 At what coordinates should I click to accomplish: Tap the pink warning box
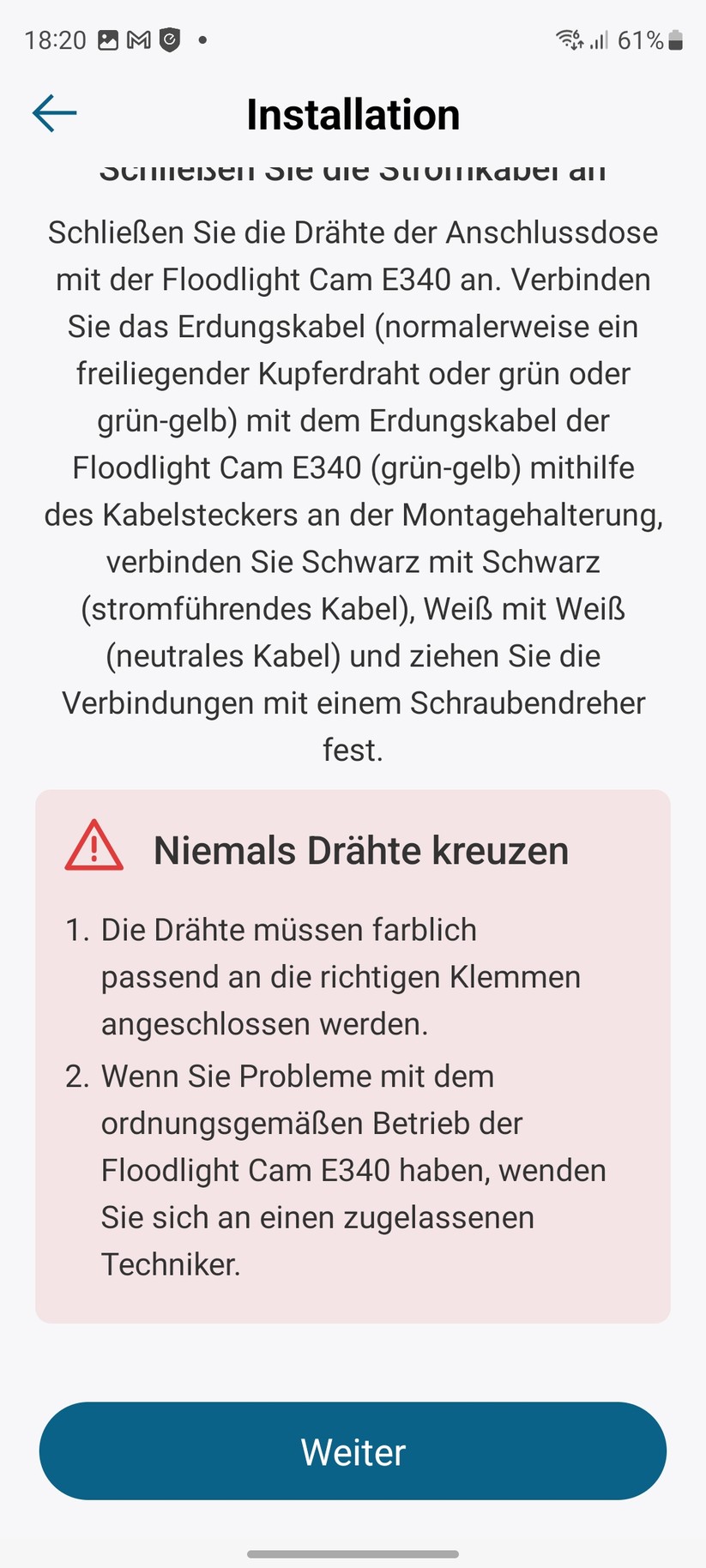click(353, 1055)
